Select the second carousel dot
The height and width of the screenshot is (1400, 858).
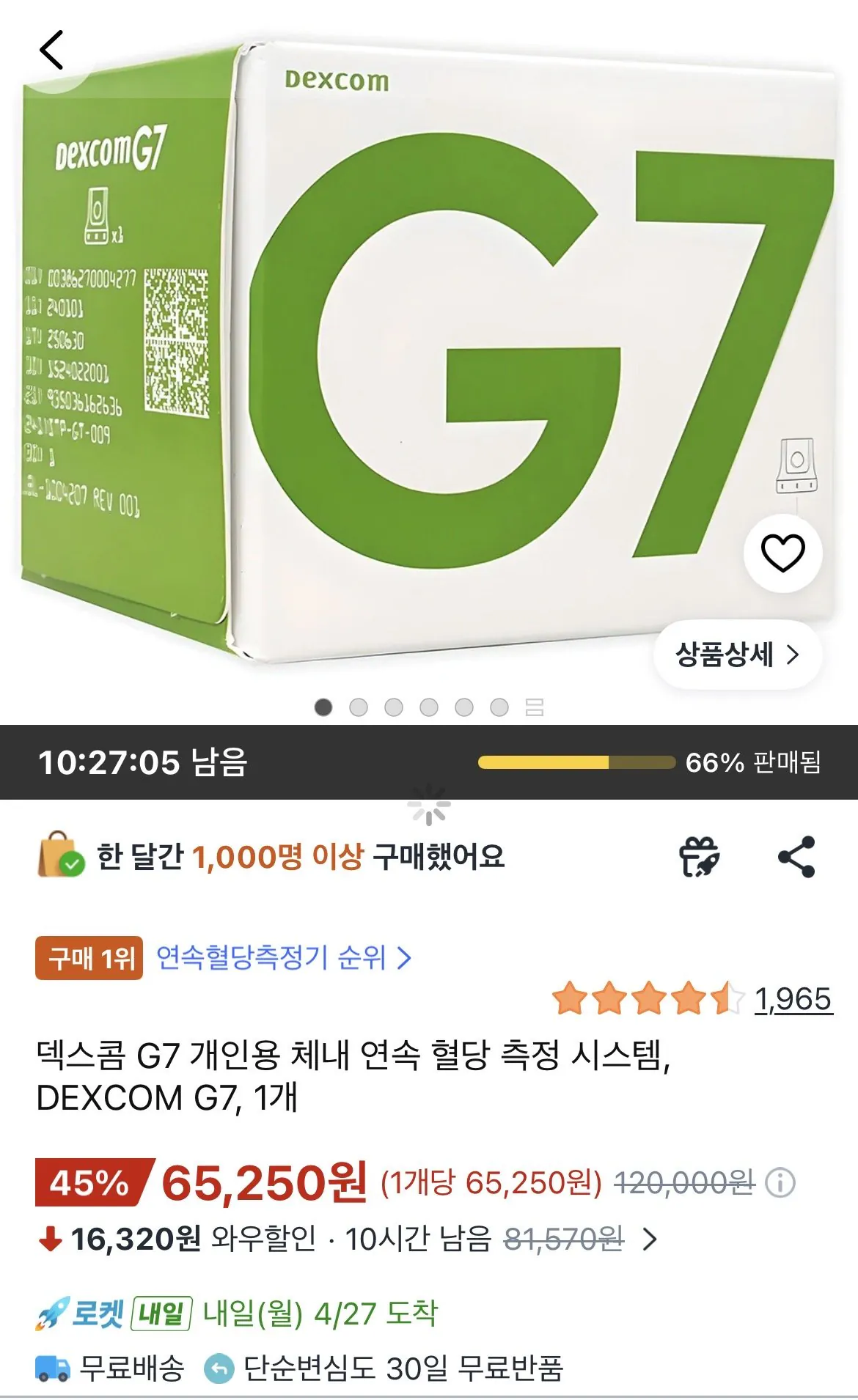pos(359,707)
